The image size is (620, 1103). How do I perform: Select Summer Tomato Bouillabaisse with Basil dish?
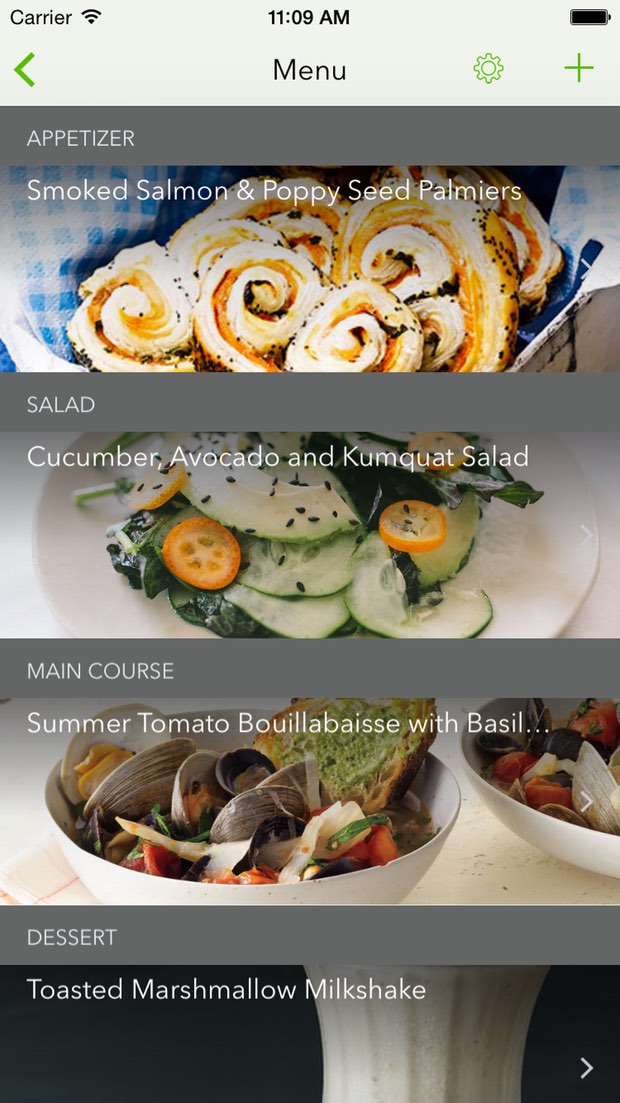310,801
